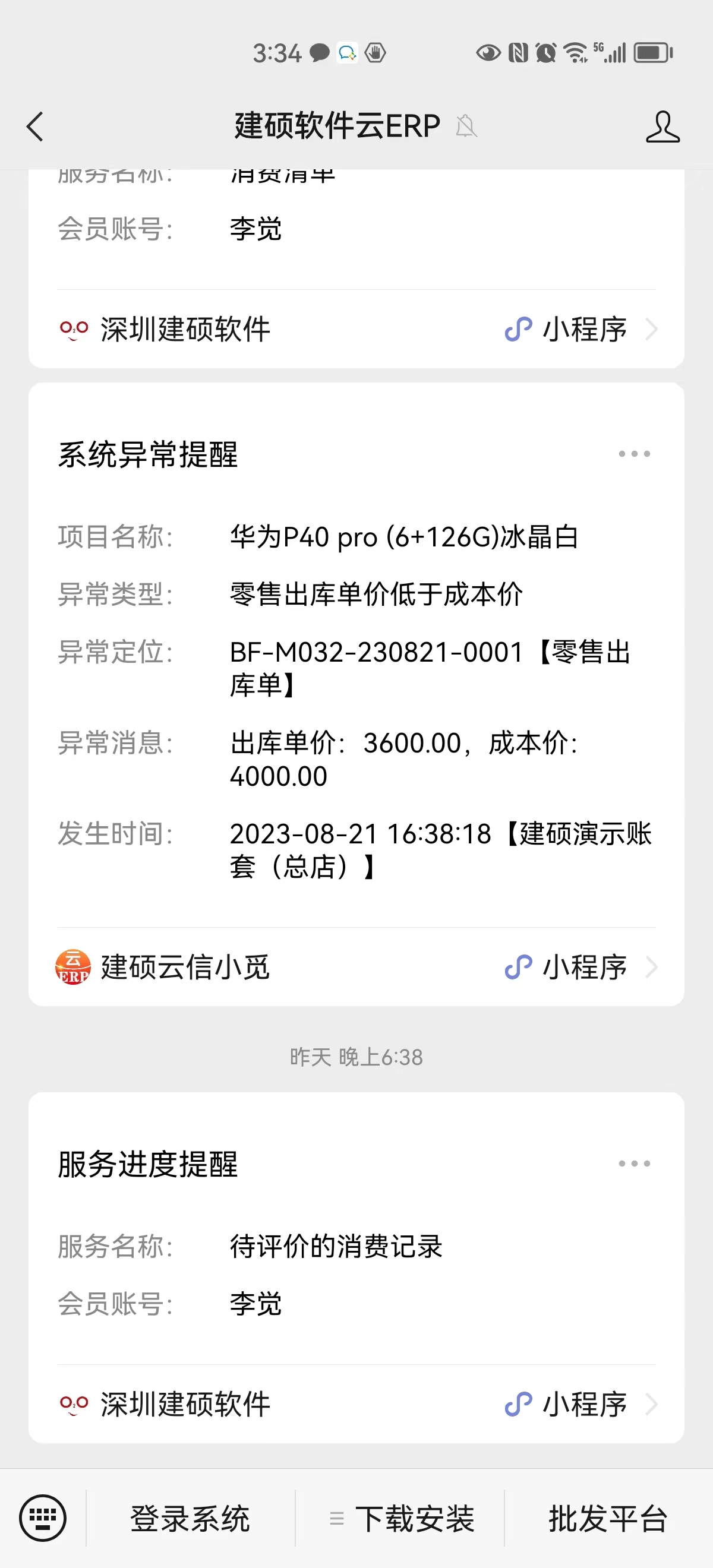This screenshot has width=713, height=1568.
Task: Open the 系统异常提醒 message card
Action: coord(356,694)
